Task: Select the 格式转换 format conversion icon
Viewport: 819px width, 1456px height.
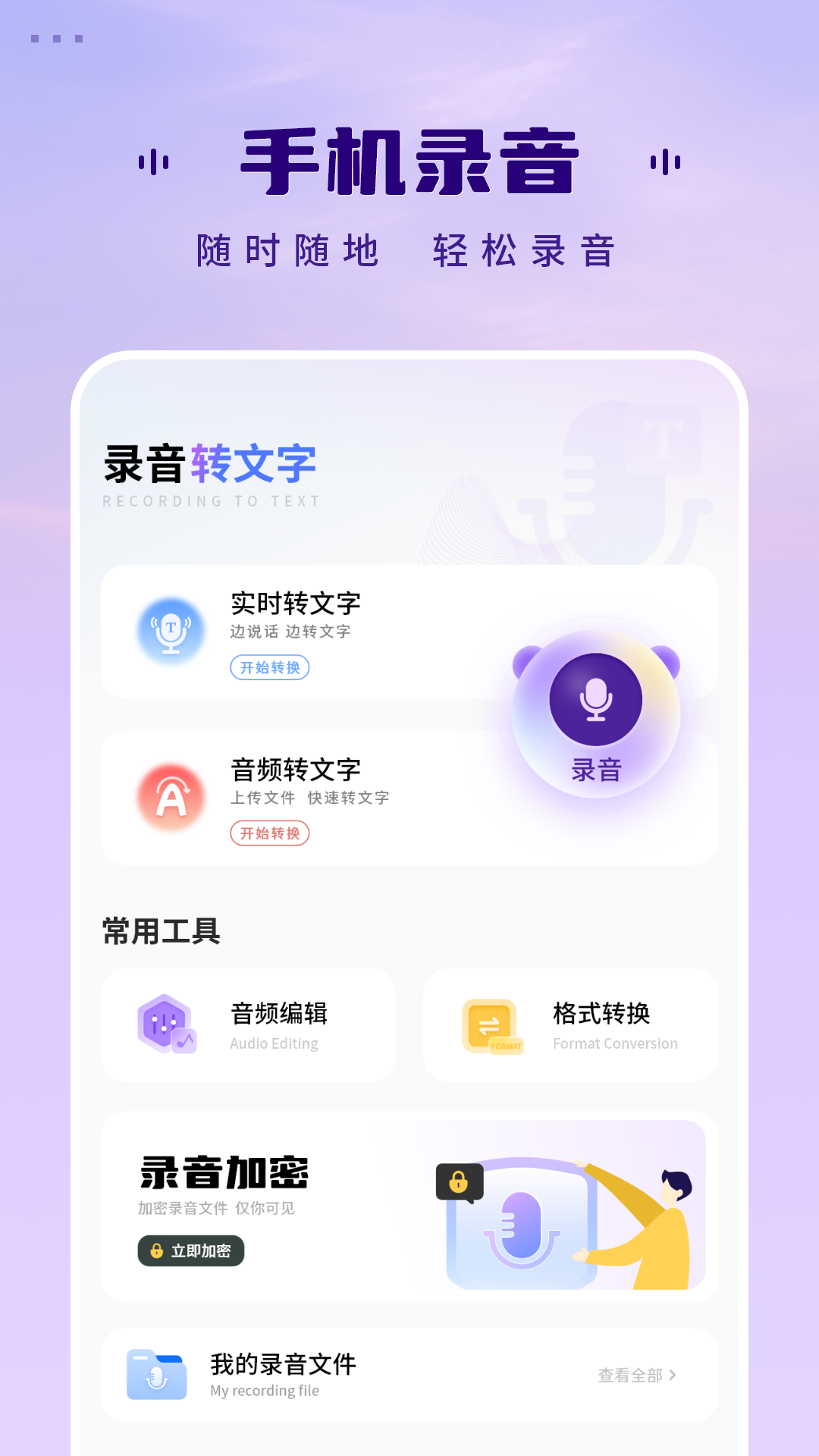Action: coord(493,1024)
